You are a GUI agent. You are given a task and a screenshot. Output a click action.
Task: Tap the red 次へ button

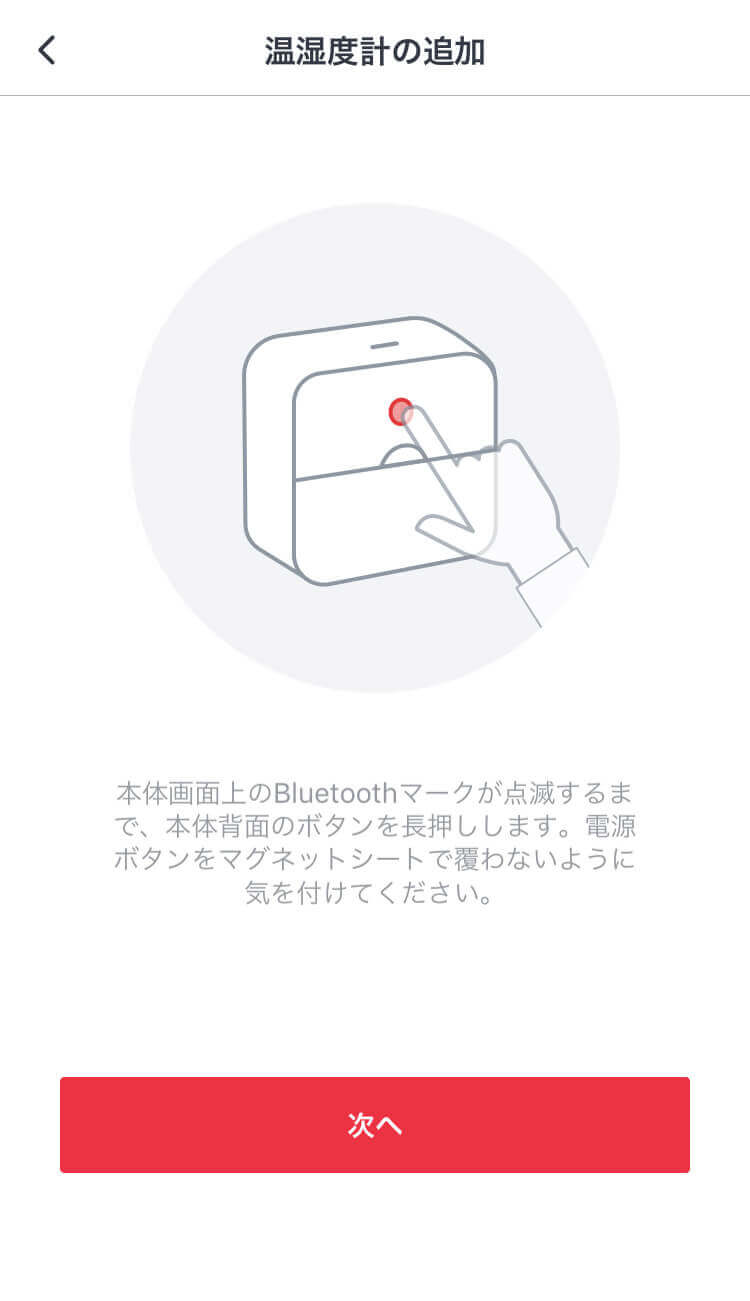[375, 1124]
